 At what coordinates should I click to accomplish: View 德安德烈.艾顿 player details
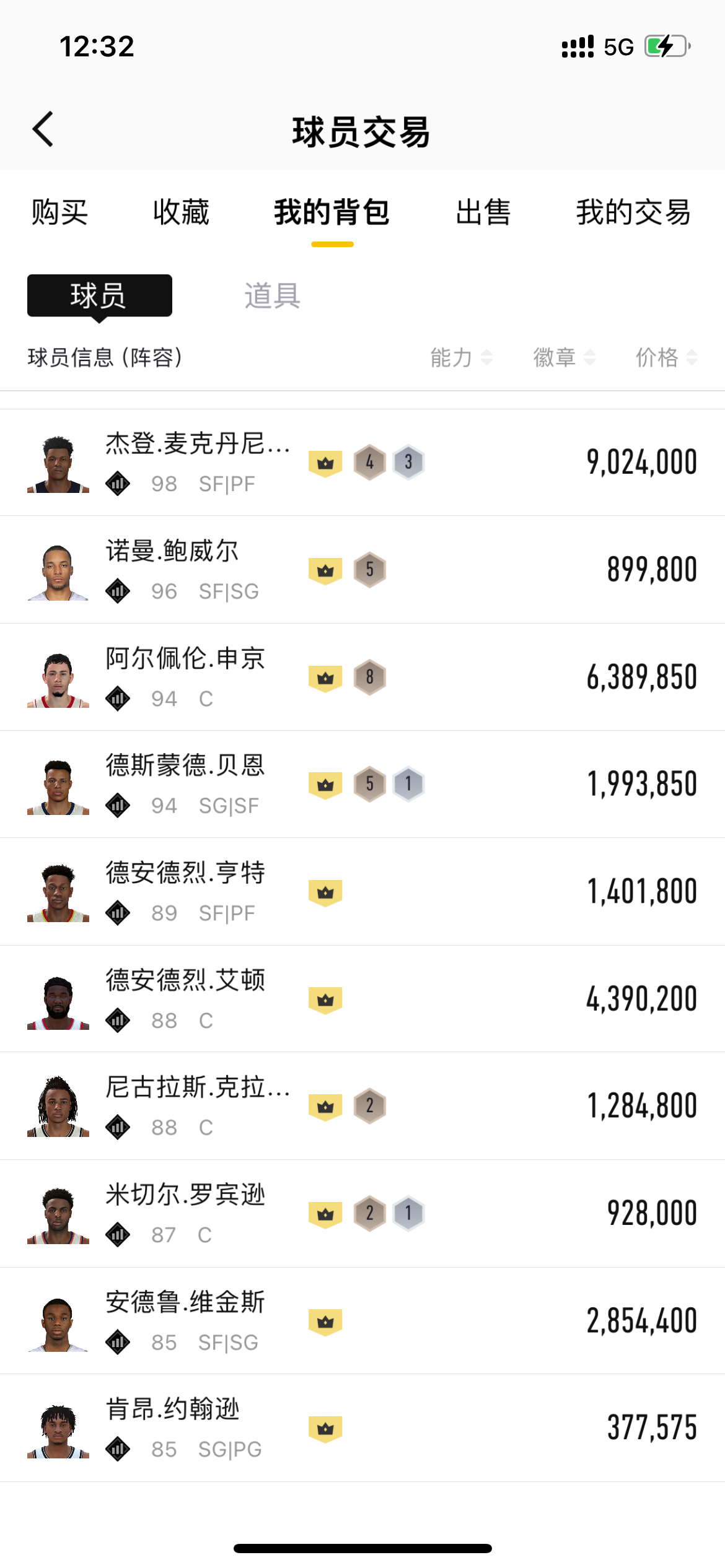coord(362,999)
